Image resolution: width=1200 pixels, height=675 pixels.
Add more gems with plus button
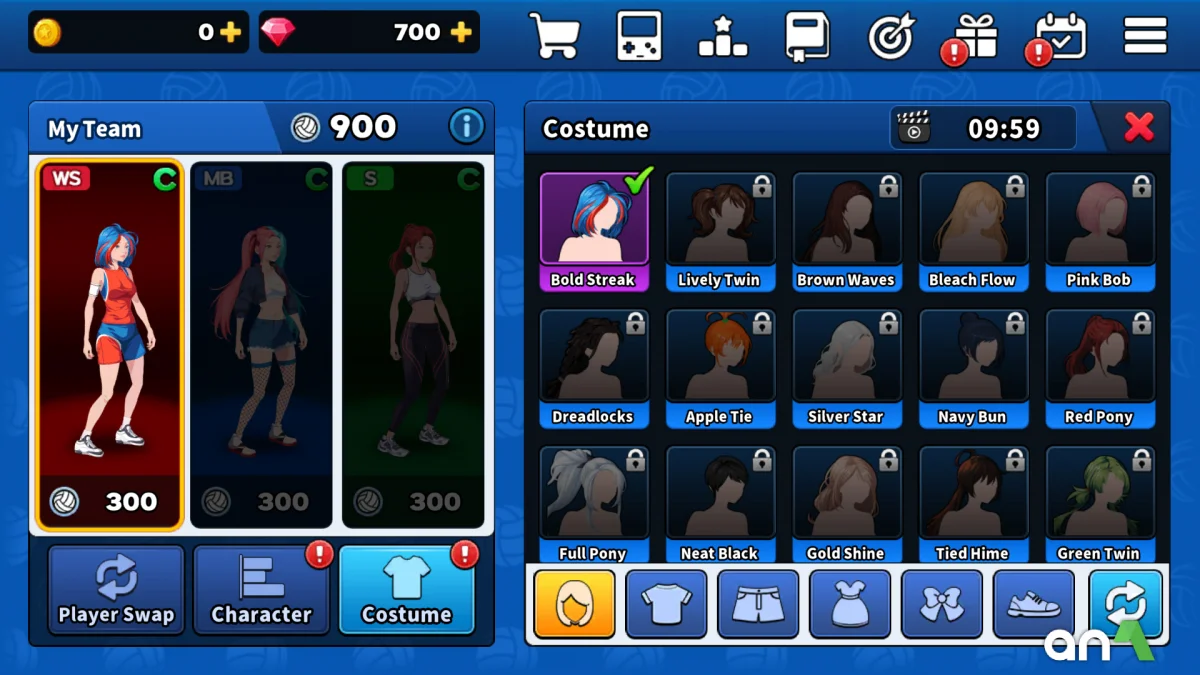click(461, 32)
